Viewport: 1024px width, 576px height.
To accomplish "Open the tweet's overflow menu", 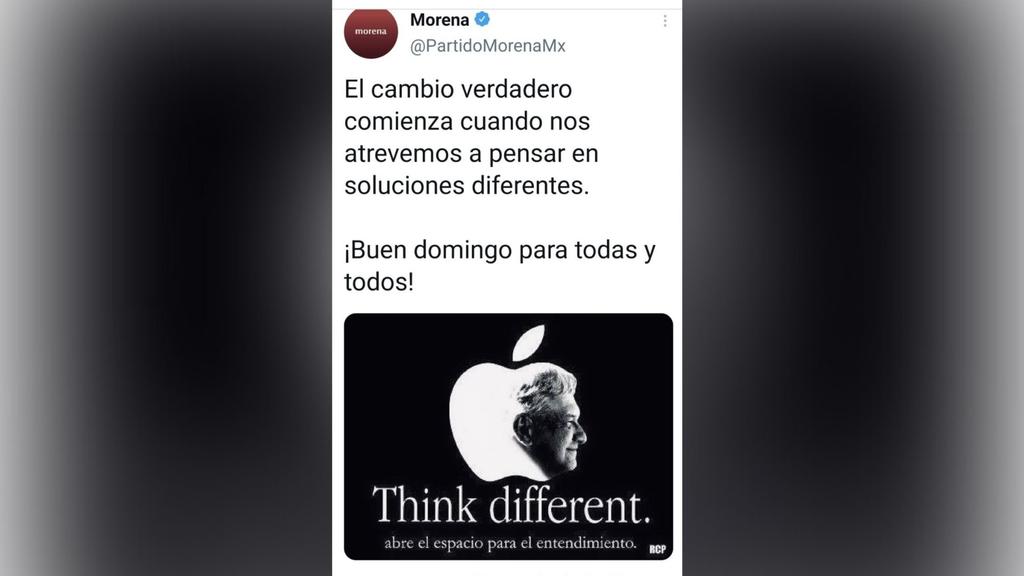I will click(665, 21).
